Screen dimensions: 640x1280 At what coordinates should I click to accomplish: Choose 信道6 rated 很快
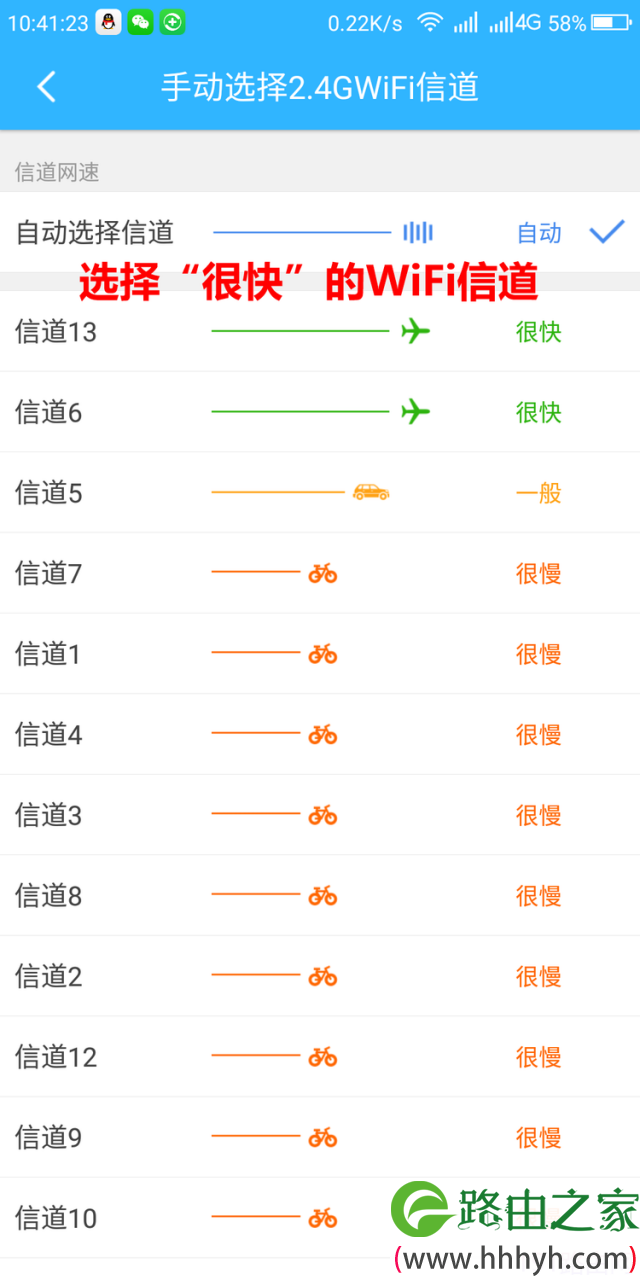(320, 412)
